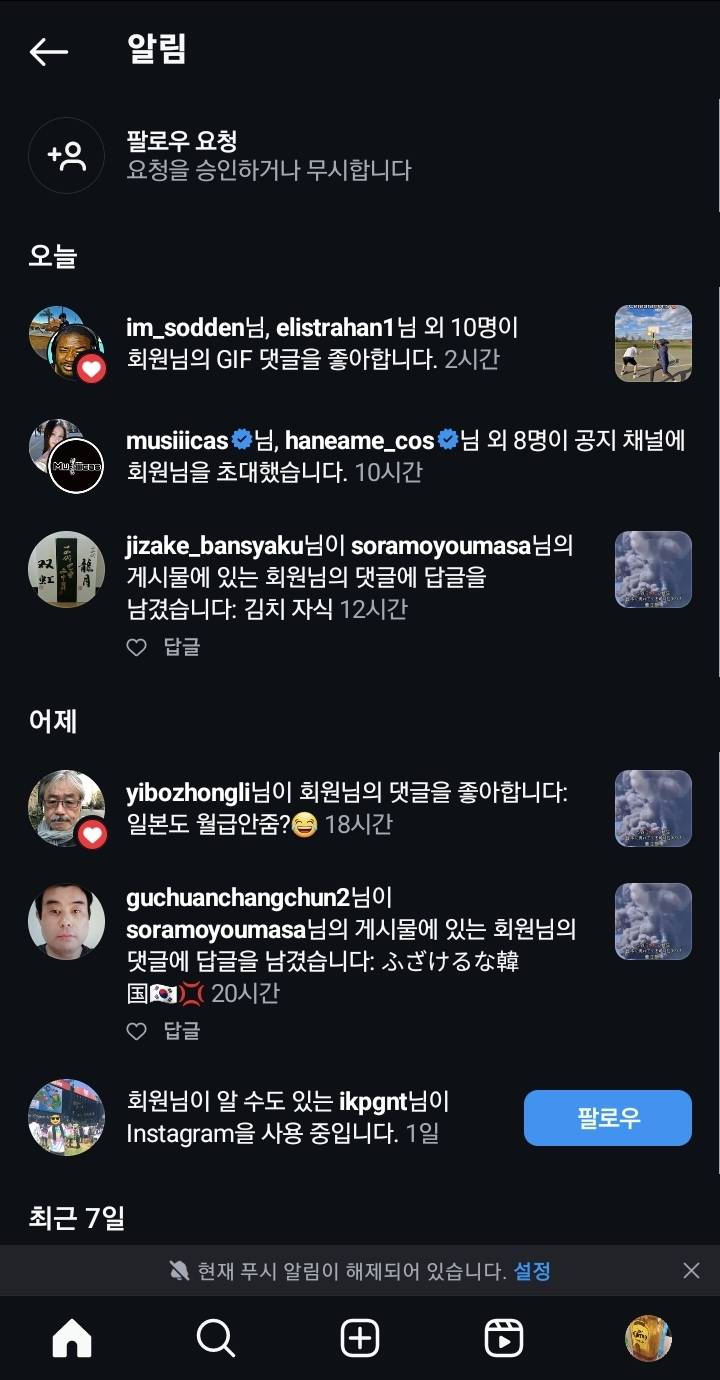Switch to the Reels tab
Viewport: 720px width, 1380px height.
(504, 1338)
